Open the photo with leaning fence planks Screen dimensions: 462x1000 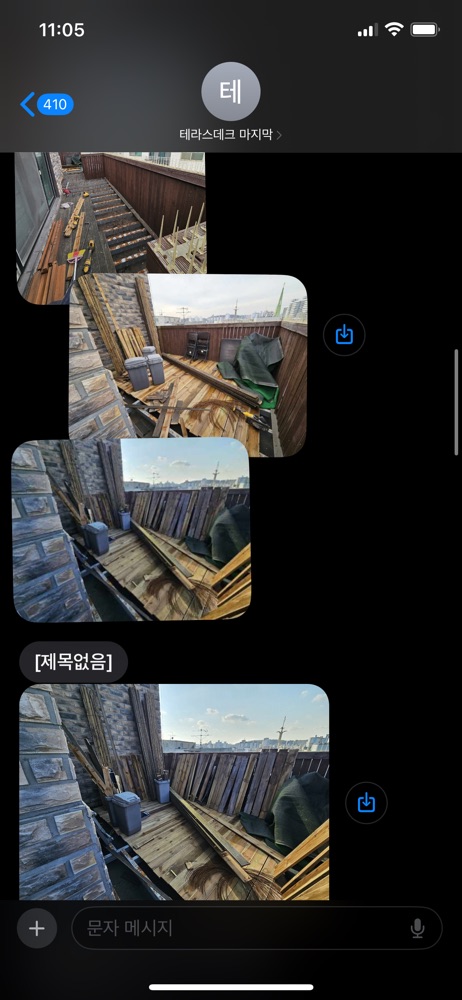coord(131,529)
